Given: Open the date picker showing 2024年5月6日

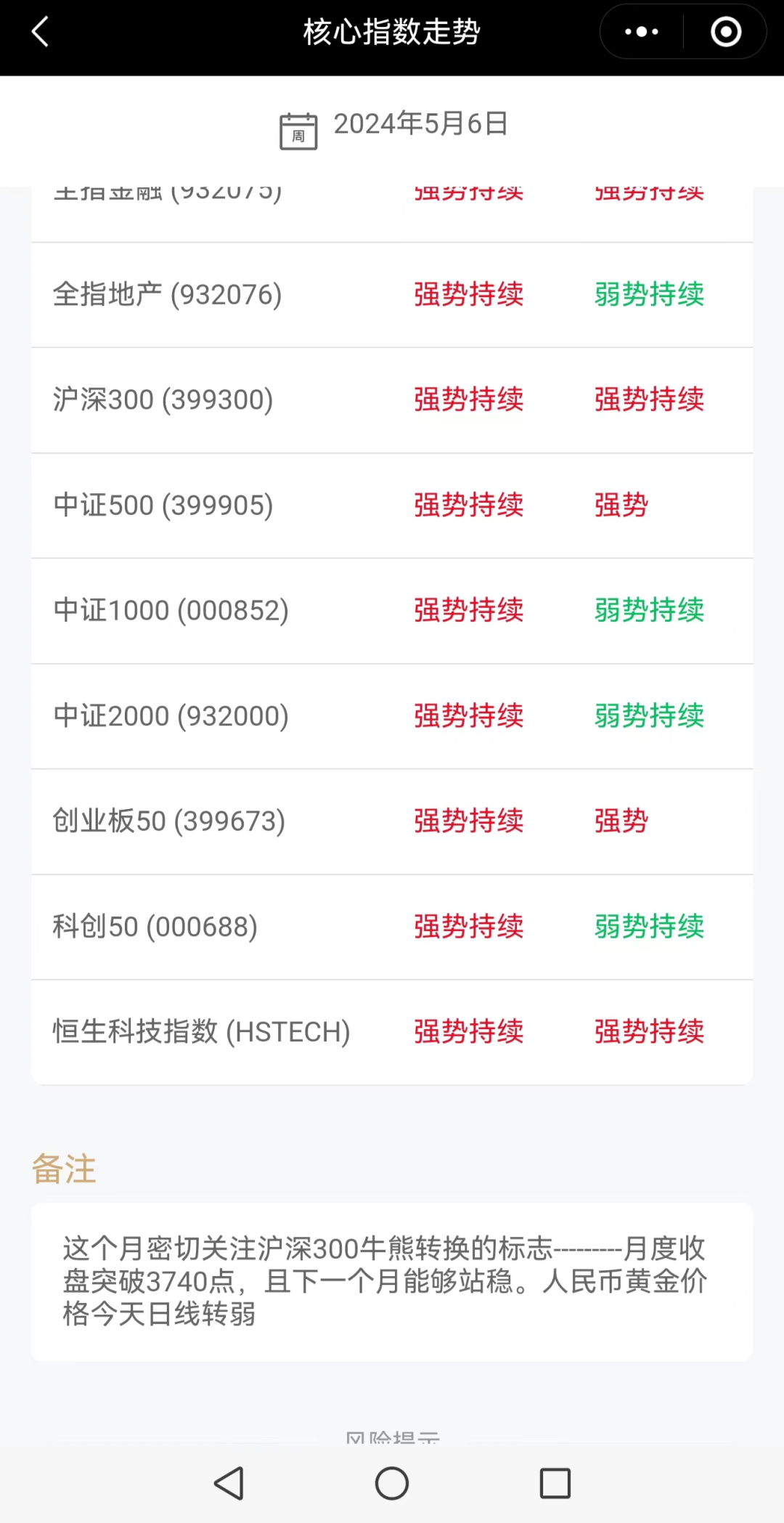Looking at the screenshot, I should point(393,128).
